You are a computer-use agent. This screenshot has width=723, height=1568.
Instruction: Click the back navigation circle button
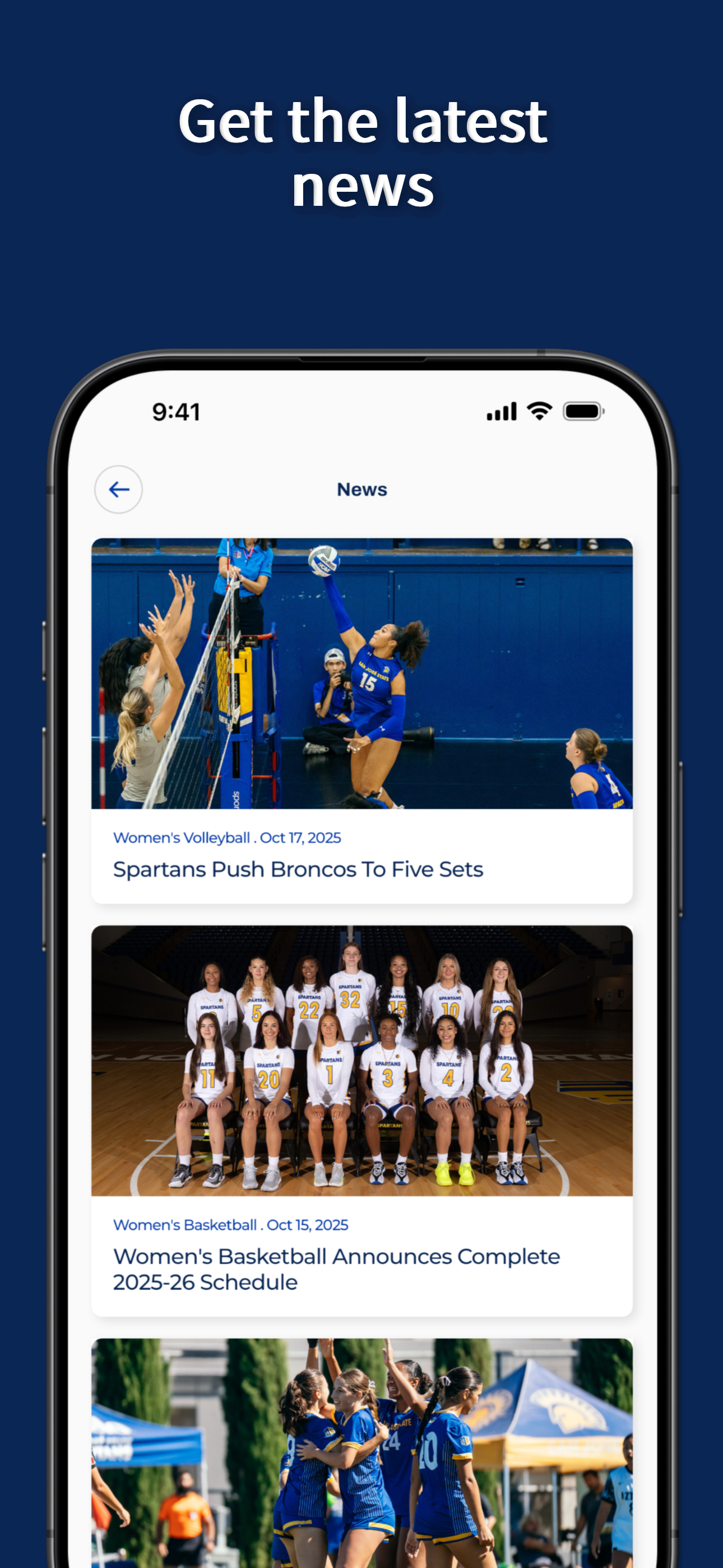[119, 490]
